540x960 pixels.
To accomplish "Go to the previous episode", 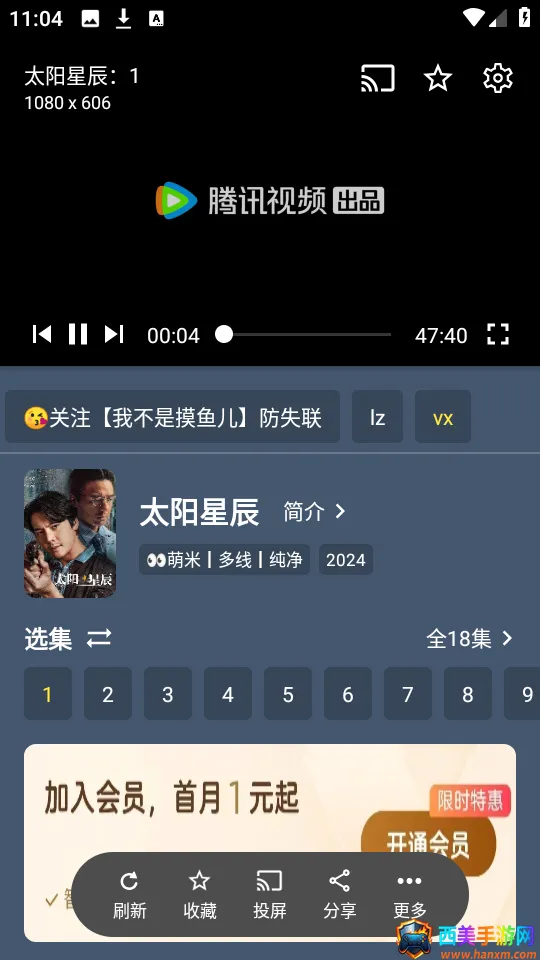I will coord(42,334).
